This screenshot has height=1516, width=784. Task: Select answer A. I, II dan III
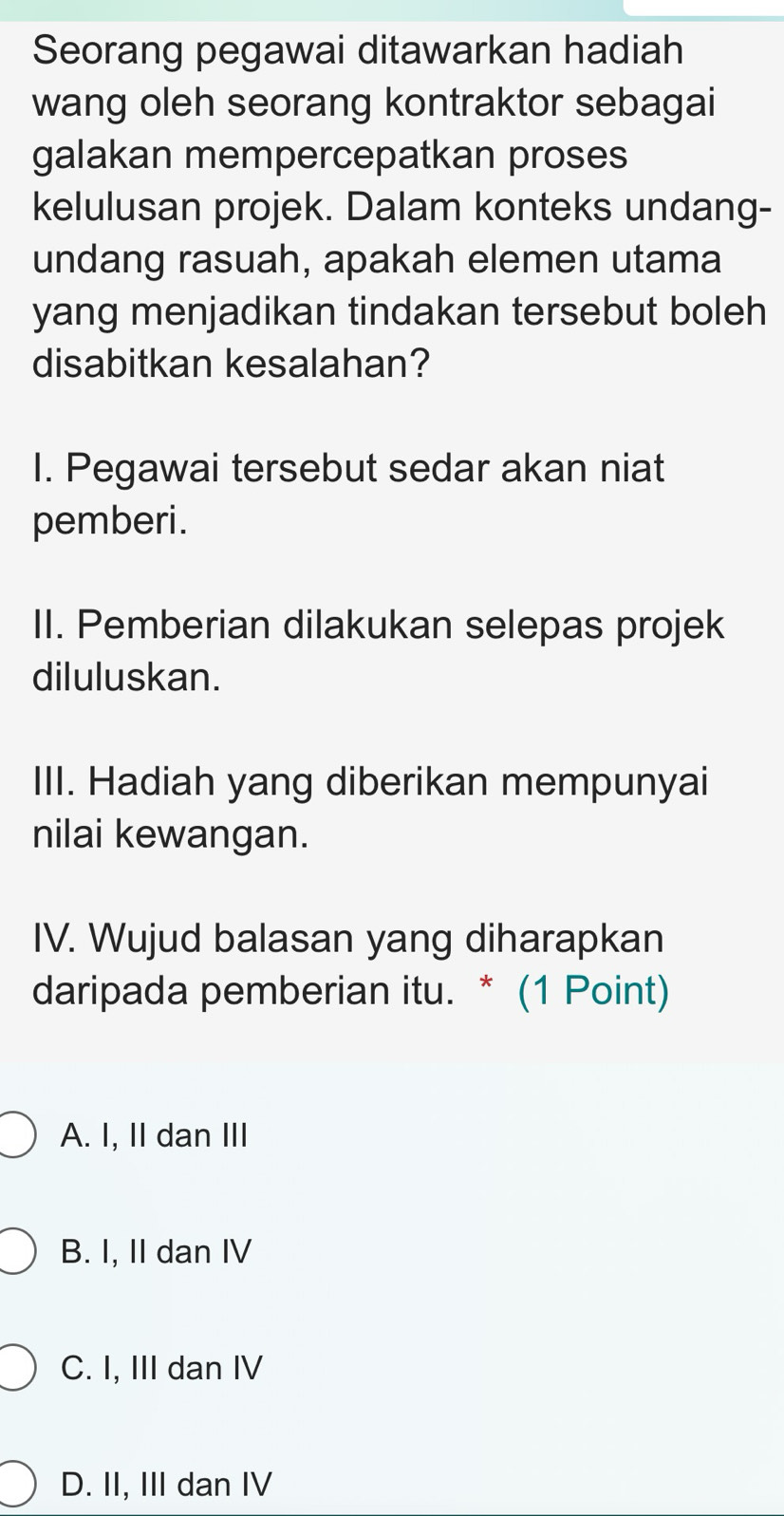point(15,1136)
